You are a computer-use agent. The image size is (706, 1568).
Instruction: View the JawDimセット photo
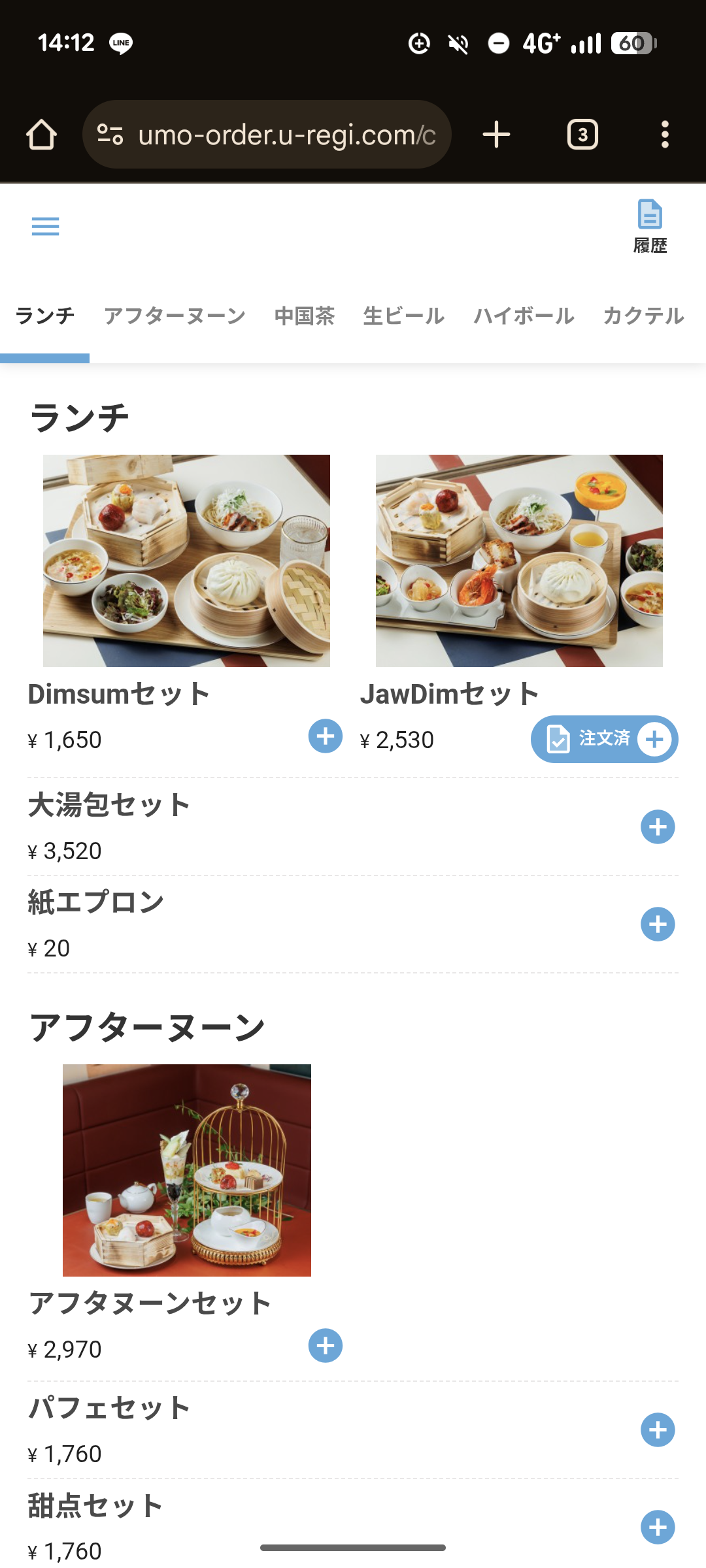coord(519,561)
